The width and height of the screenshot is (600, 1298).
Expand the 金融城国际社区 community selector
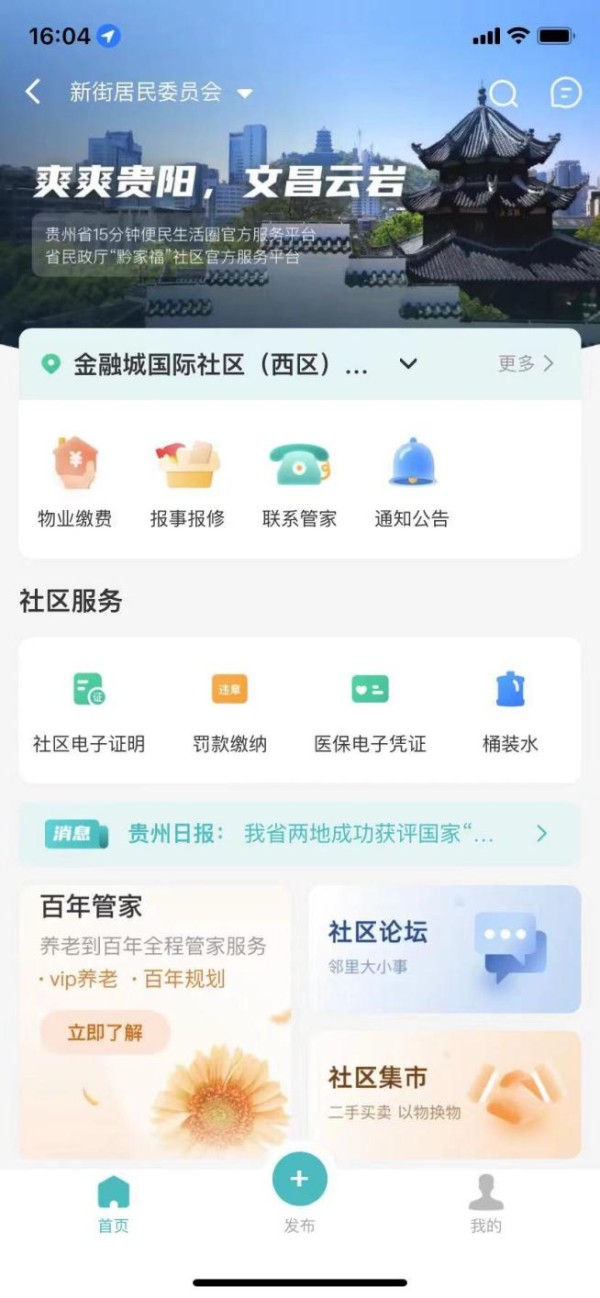pyautogui.click(x=408, y=364)
